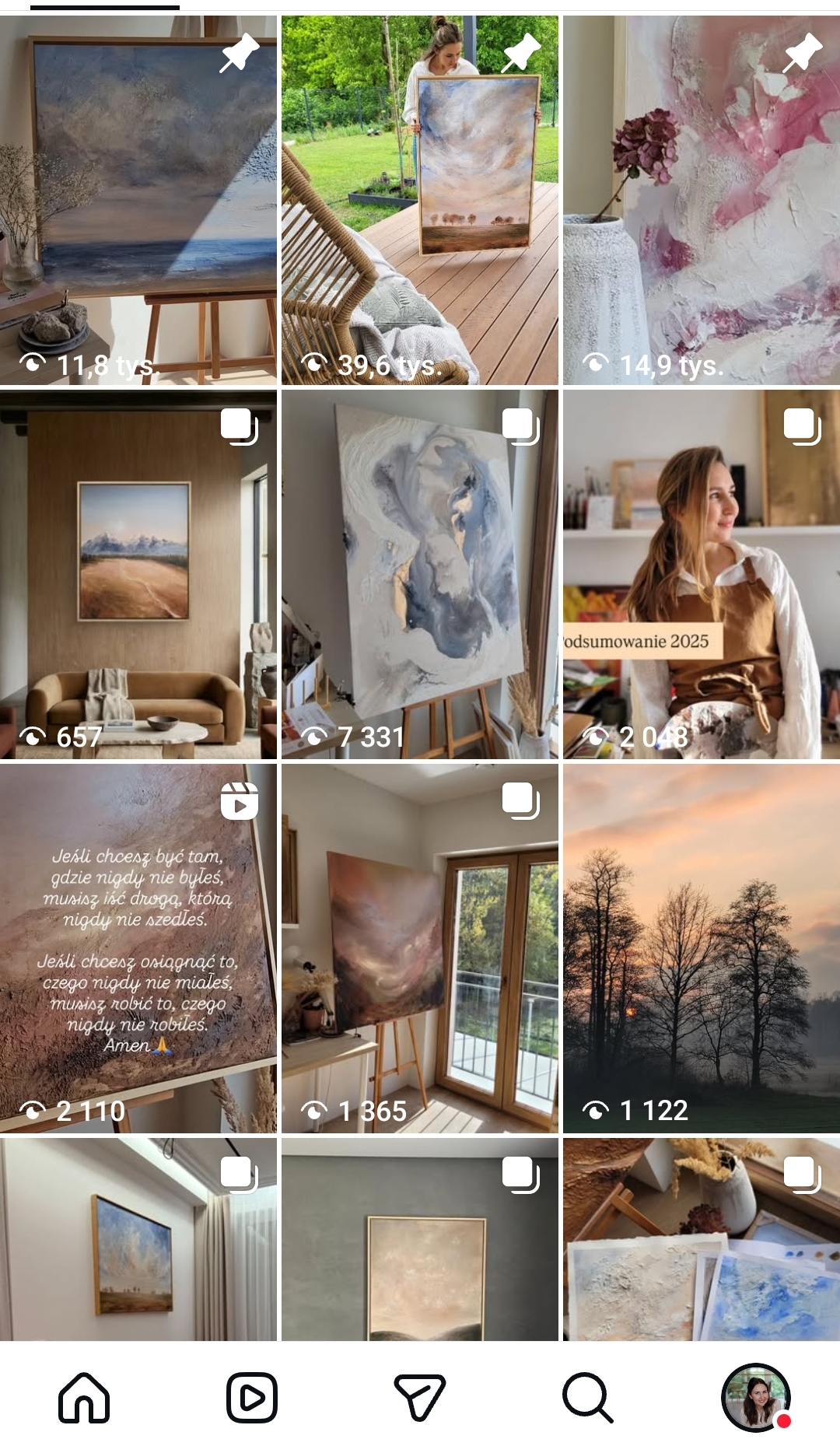Open the pinned post with 14,9 tys. views
The height and width of the screenshot is (1453, 840).
point(702,201)
